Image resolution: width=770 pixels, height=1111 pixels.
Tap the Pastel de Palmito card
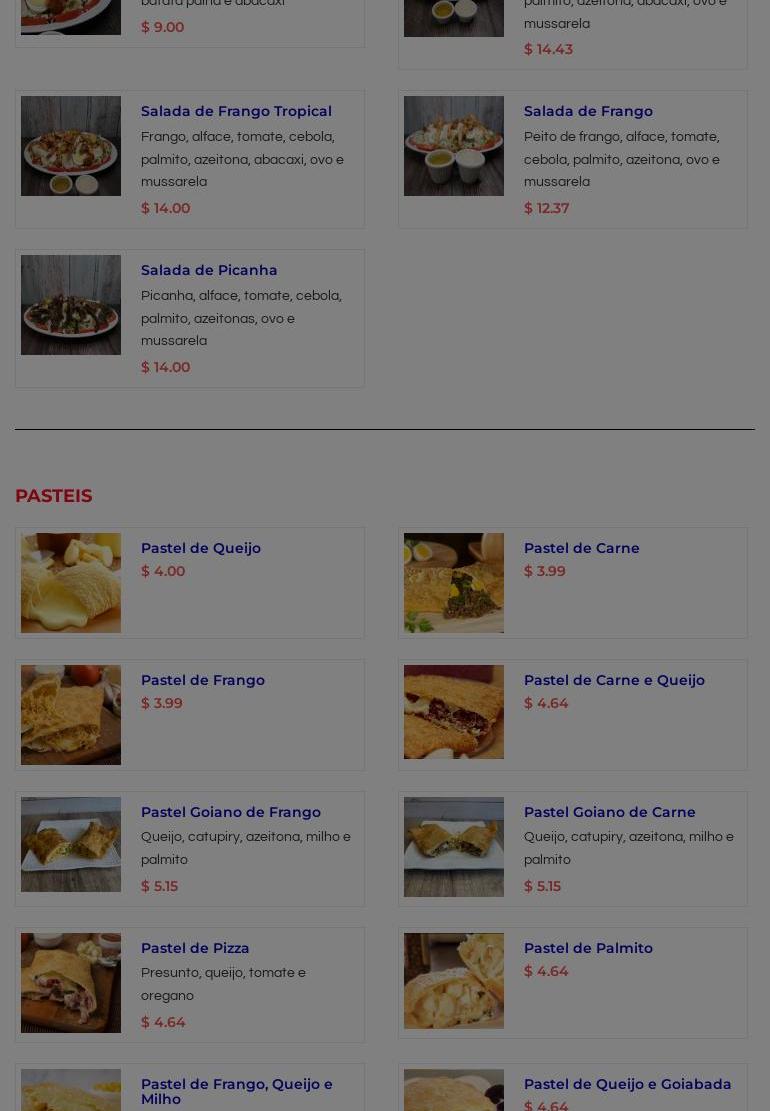click(588, 948)
